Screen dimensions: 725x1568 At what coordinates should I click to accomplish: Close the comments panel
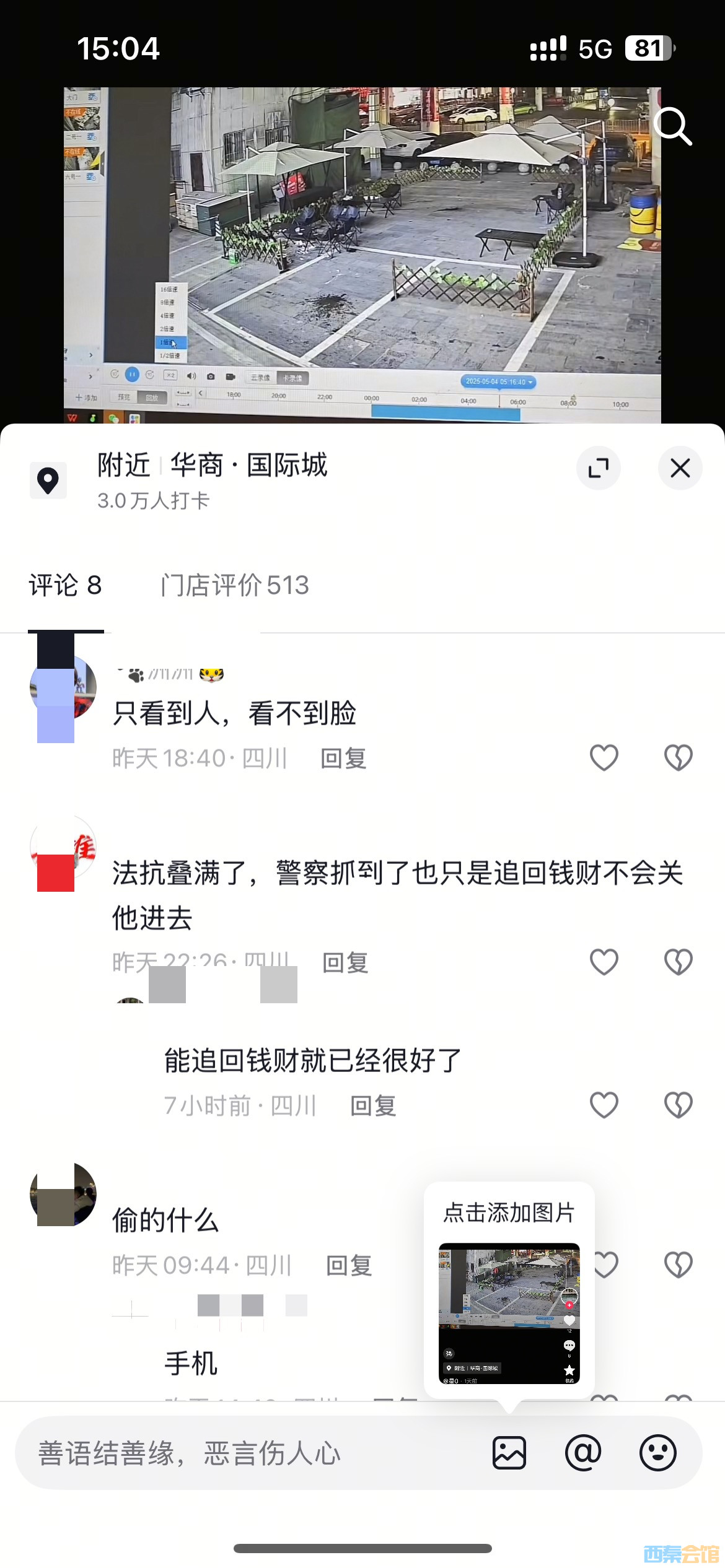pyautogui.click(x=680, y=468)
